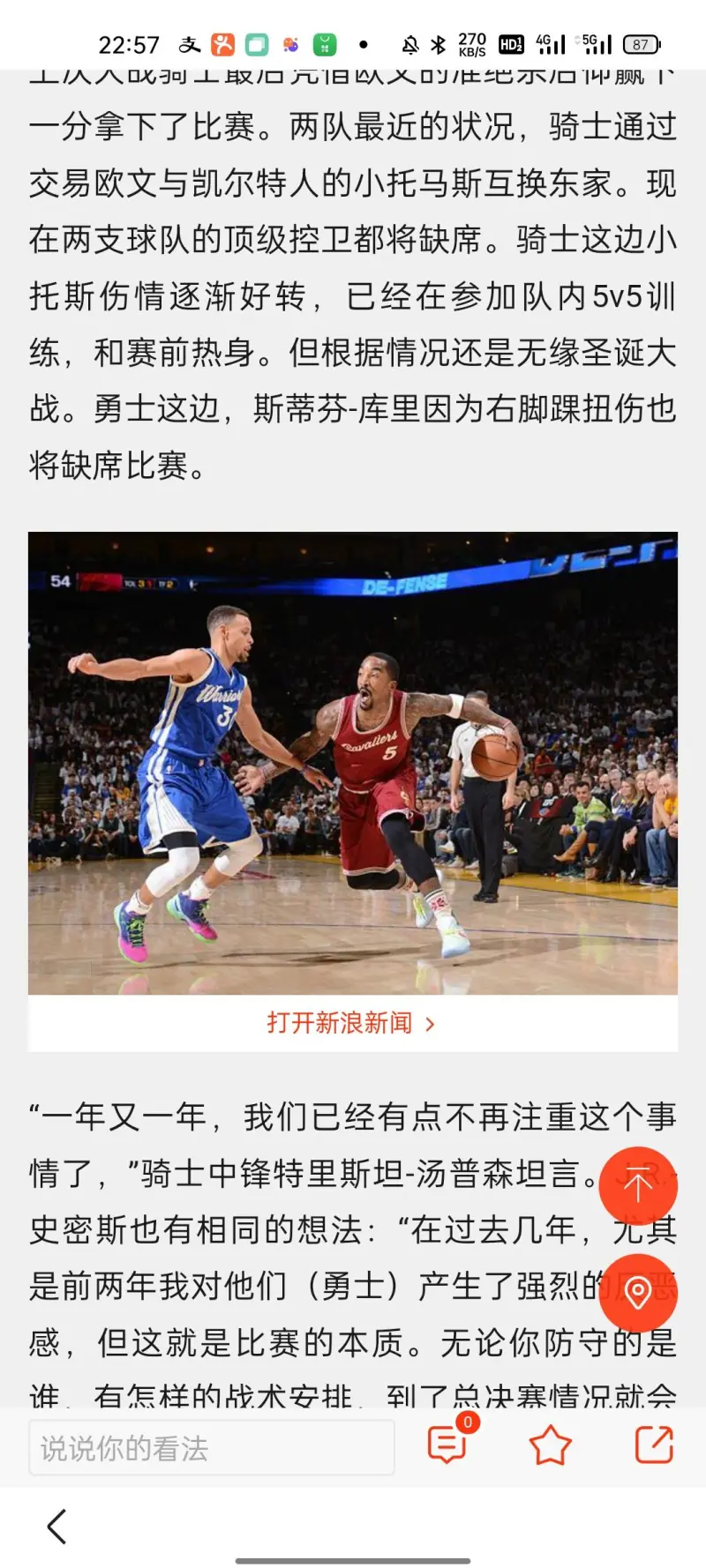
Task: Open the comments icon
Action: point(447,1445)
